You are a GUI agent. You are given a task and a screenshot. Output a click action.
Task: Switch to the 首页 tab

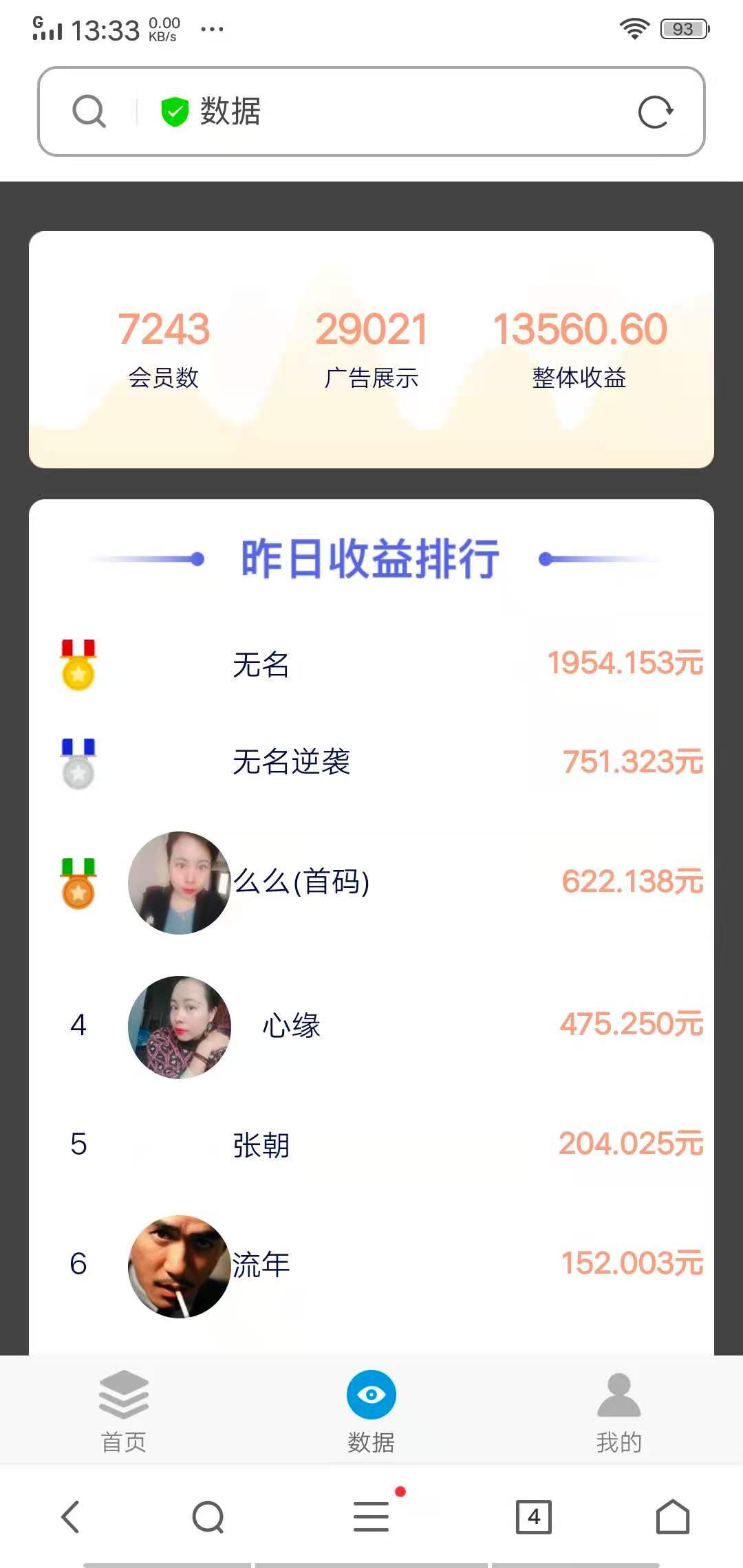124,1410
